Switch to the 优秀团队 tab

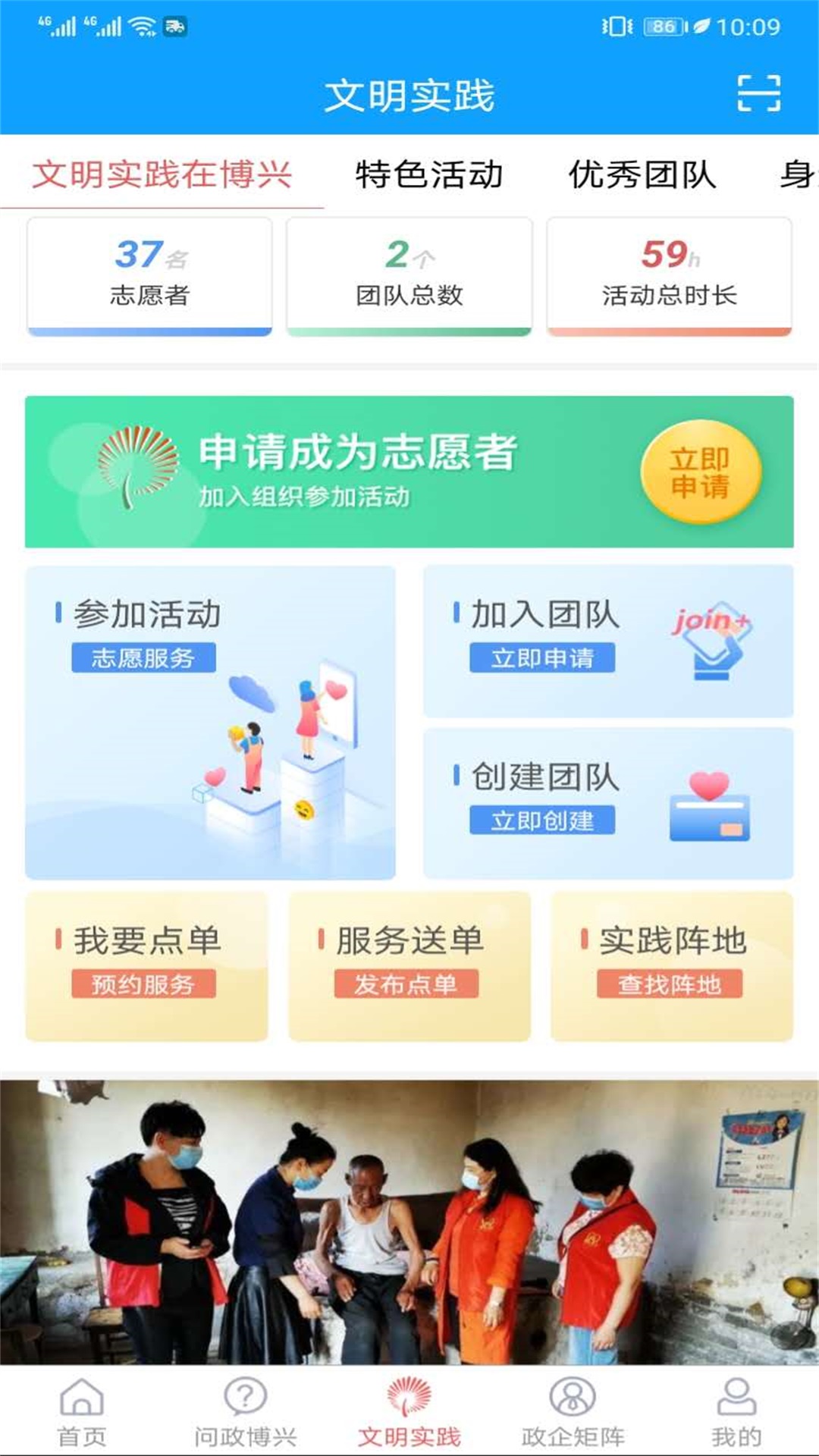642,174
